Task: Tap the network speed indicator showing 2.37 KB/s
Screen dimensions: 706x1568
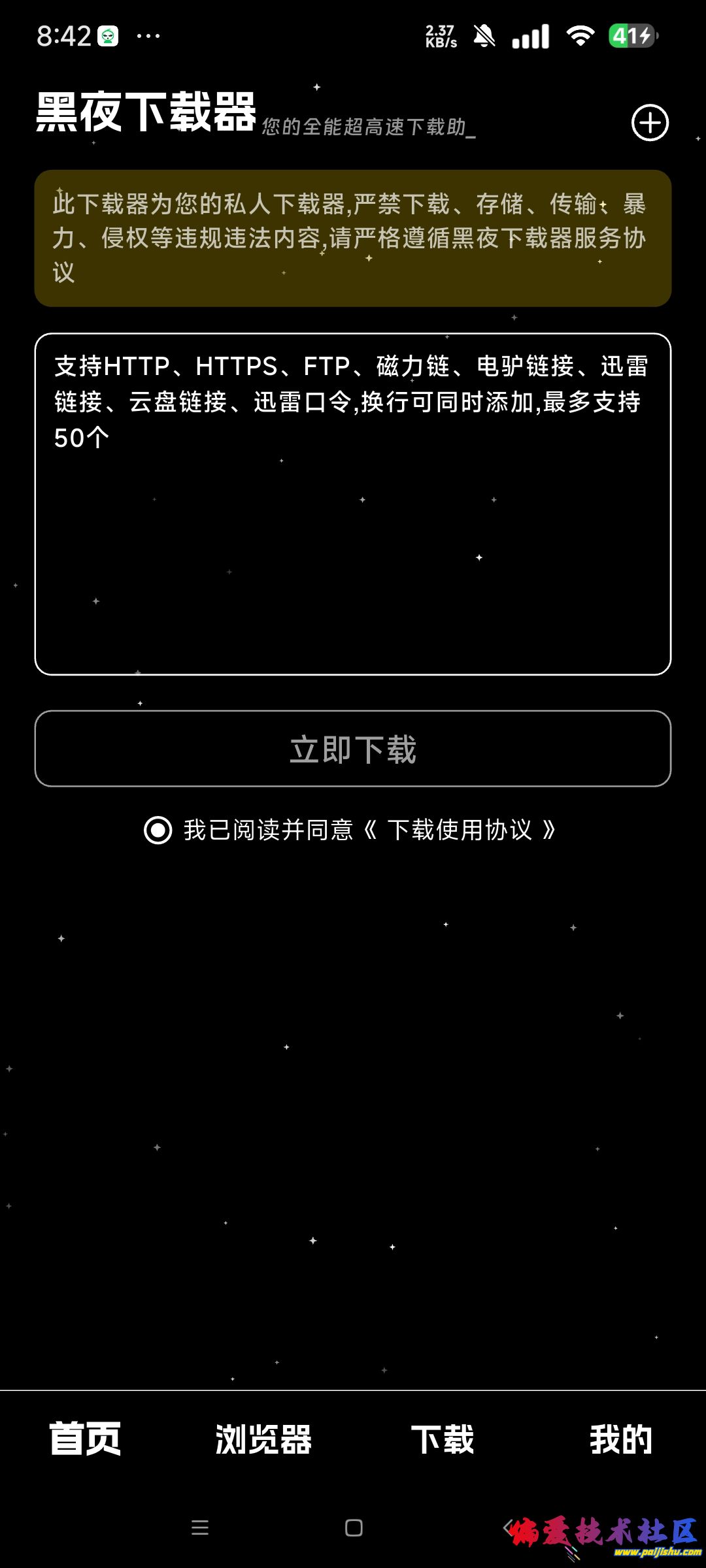Action: (x=439, y=34)
